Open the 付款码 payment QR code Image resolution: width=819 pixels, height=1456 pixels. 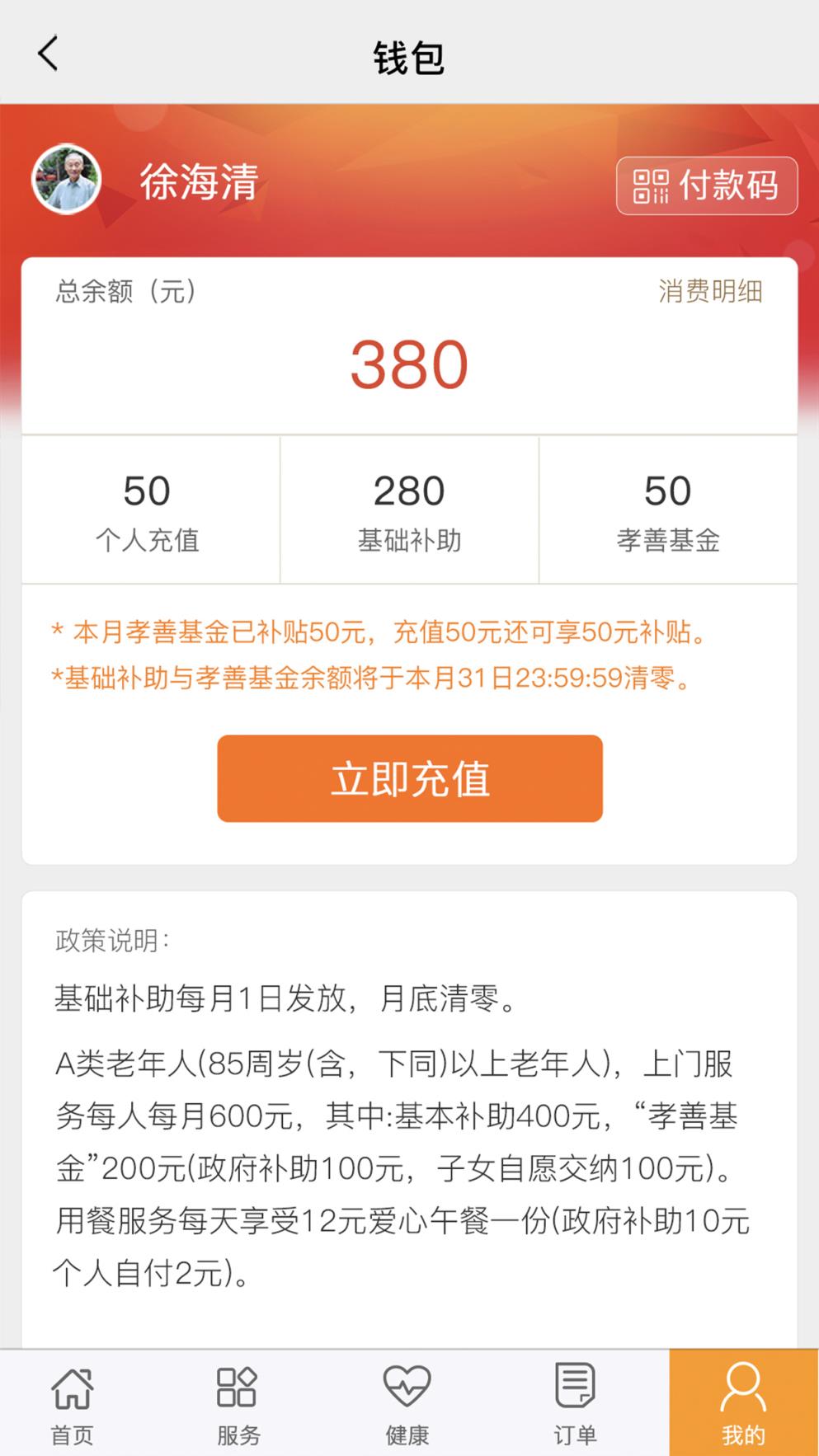click(707, 186)
